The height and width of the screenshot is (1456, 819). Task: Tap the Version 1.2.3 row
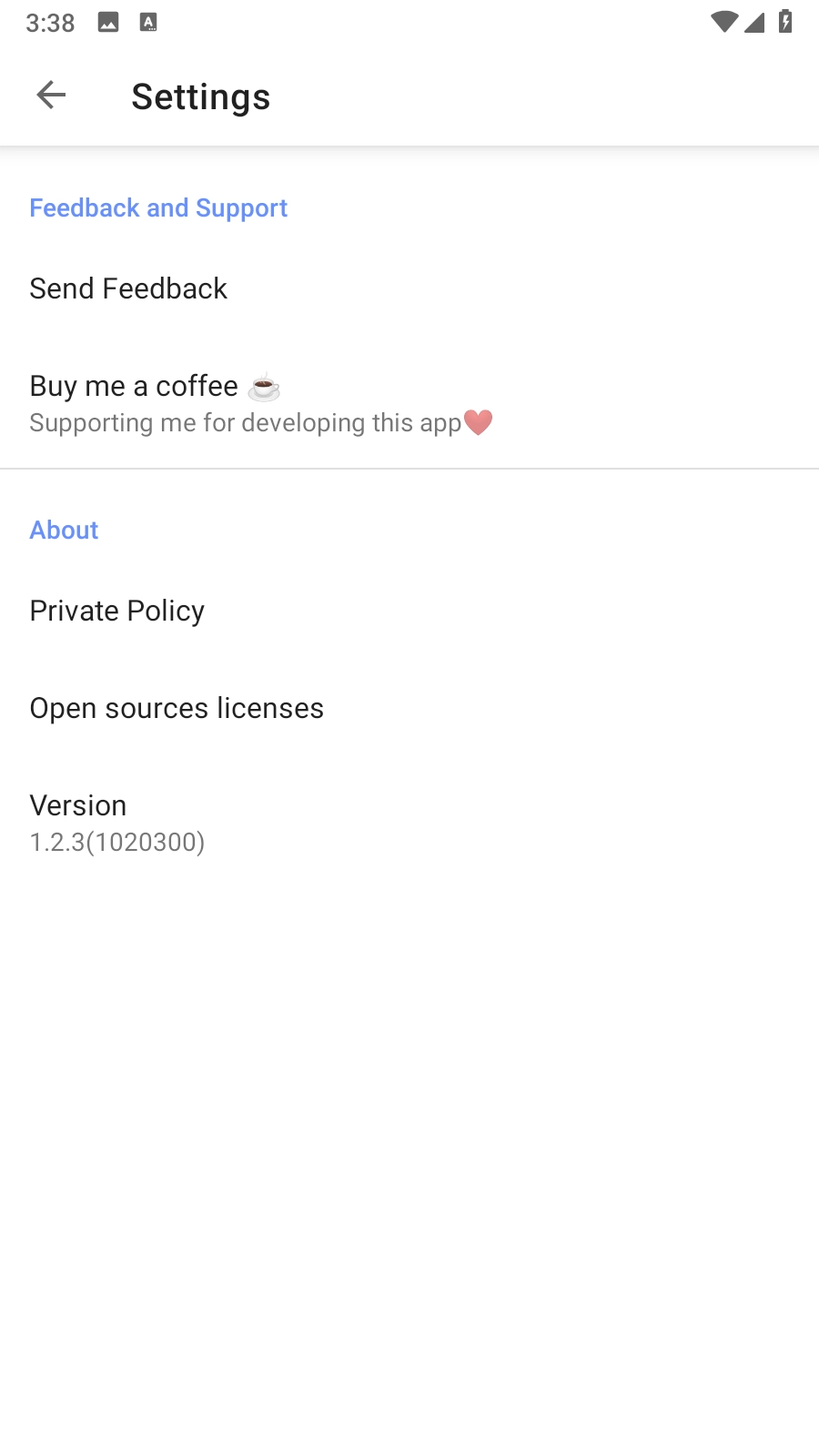[409, 823]
